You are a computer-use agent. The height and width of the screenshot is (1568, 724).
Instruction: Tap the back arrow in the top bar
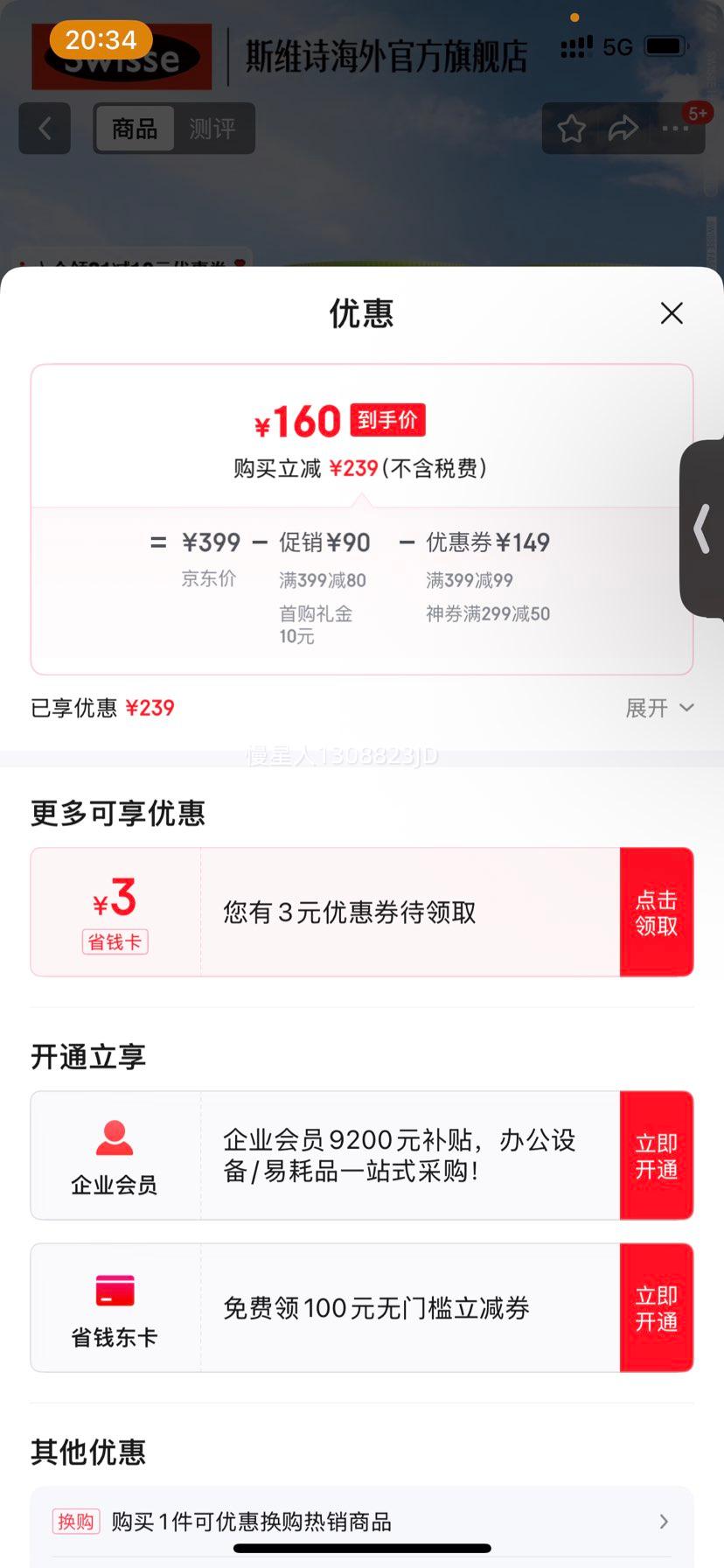pyautogui.click(x=44, y=128)
